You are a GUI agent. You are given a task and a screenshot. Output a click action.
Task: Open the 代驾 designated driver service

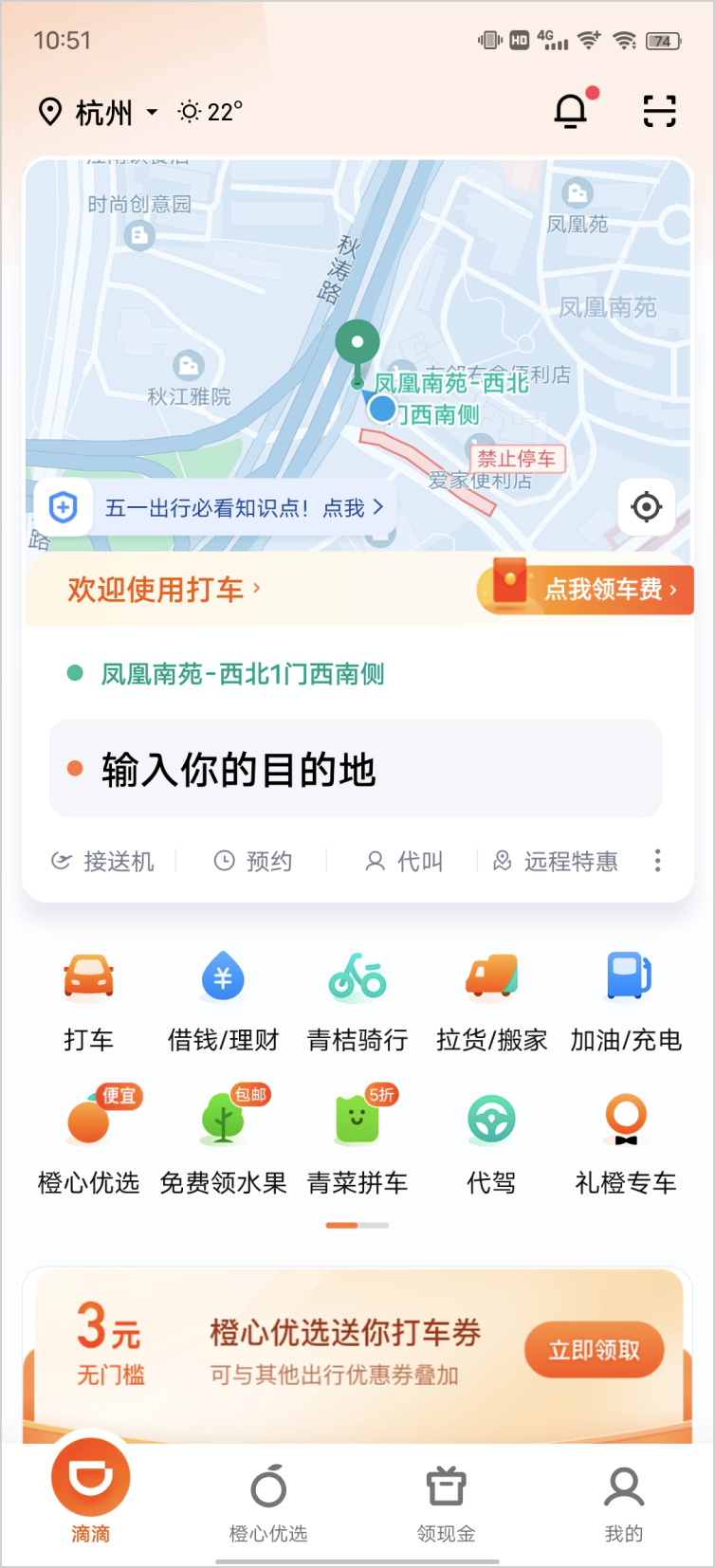491,1144
